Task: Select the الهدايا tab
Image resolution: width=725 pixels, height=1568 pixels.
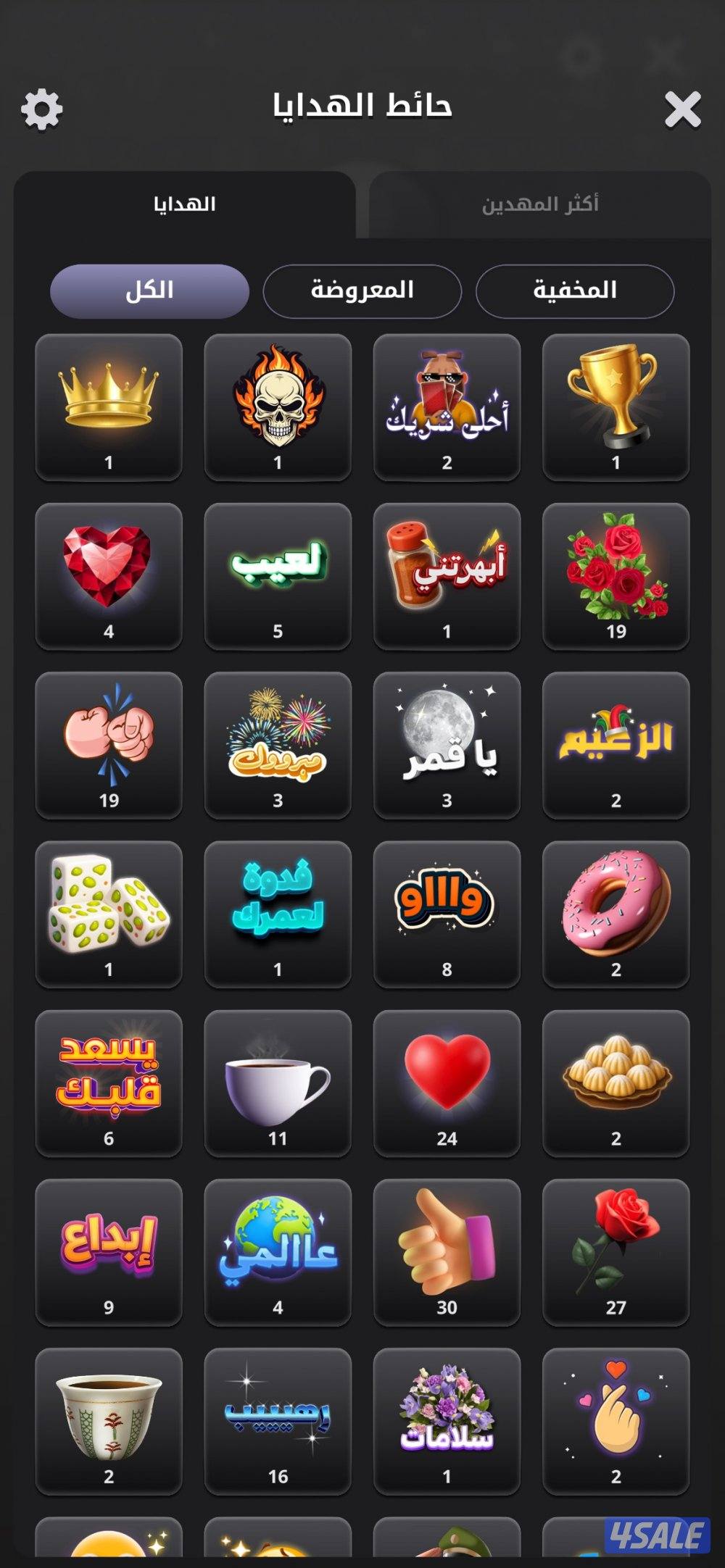Action: tap(184, 204)
